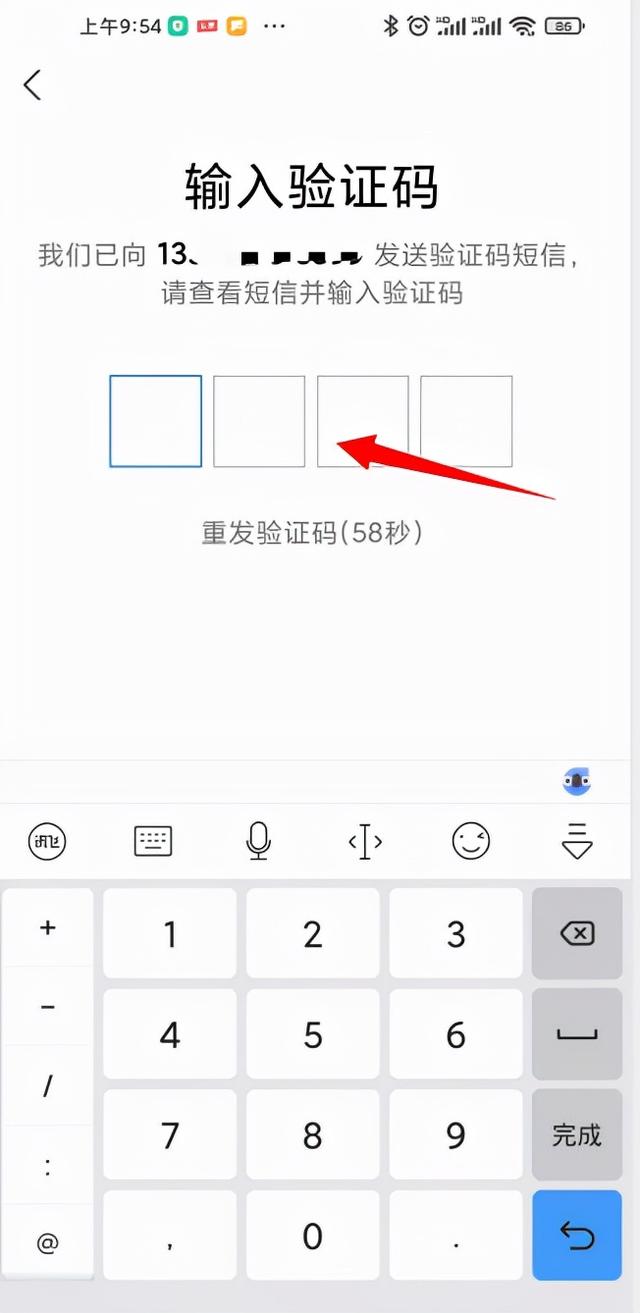Tap the @ symbol key

click(x=47, y=1243)
